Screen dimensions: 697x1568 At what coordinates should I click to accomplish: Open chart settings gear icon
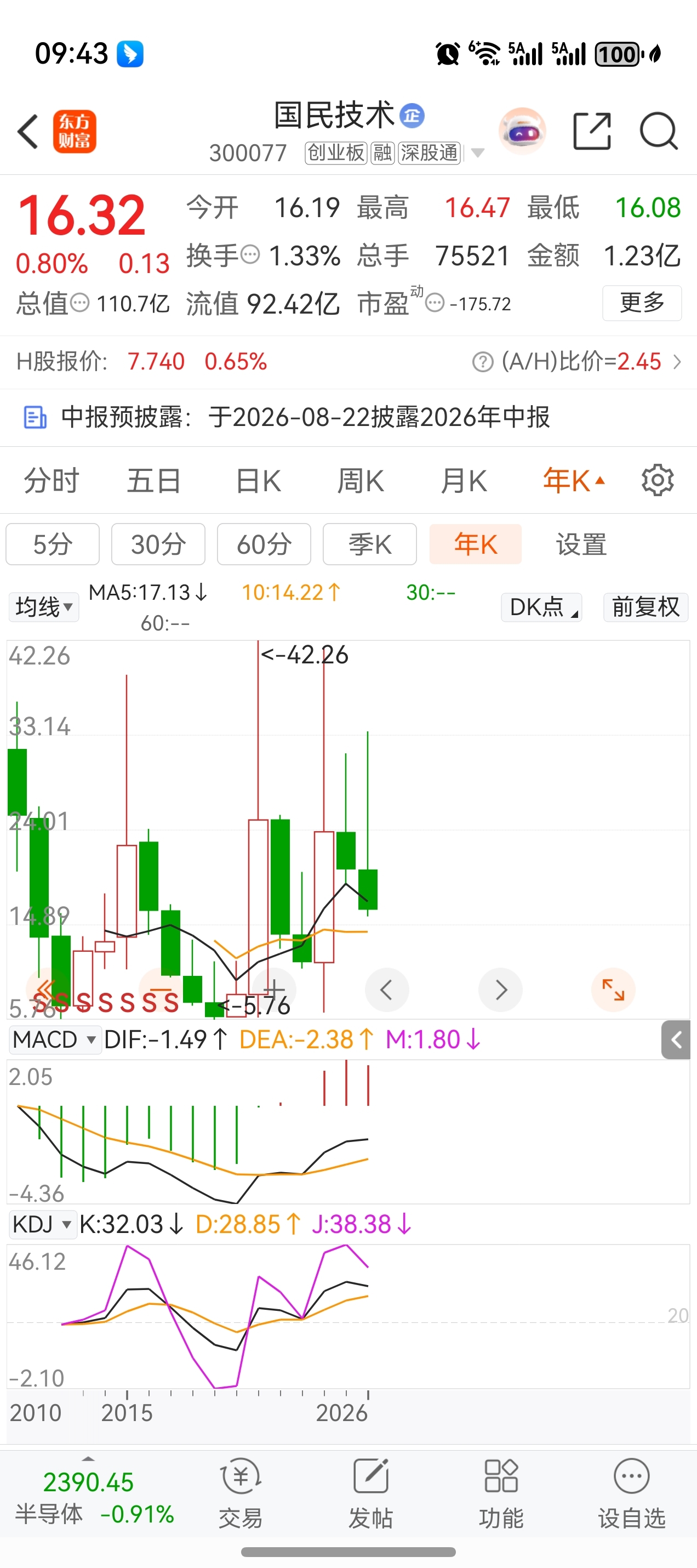[x=658, y=481]
